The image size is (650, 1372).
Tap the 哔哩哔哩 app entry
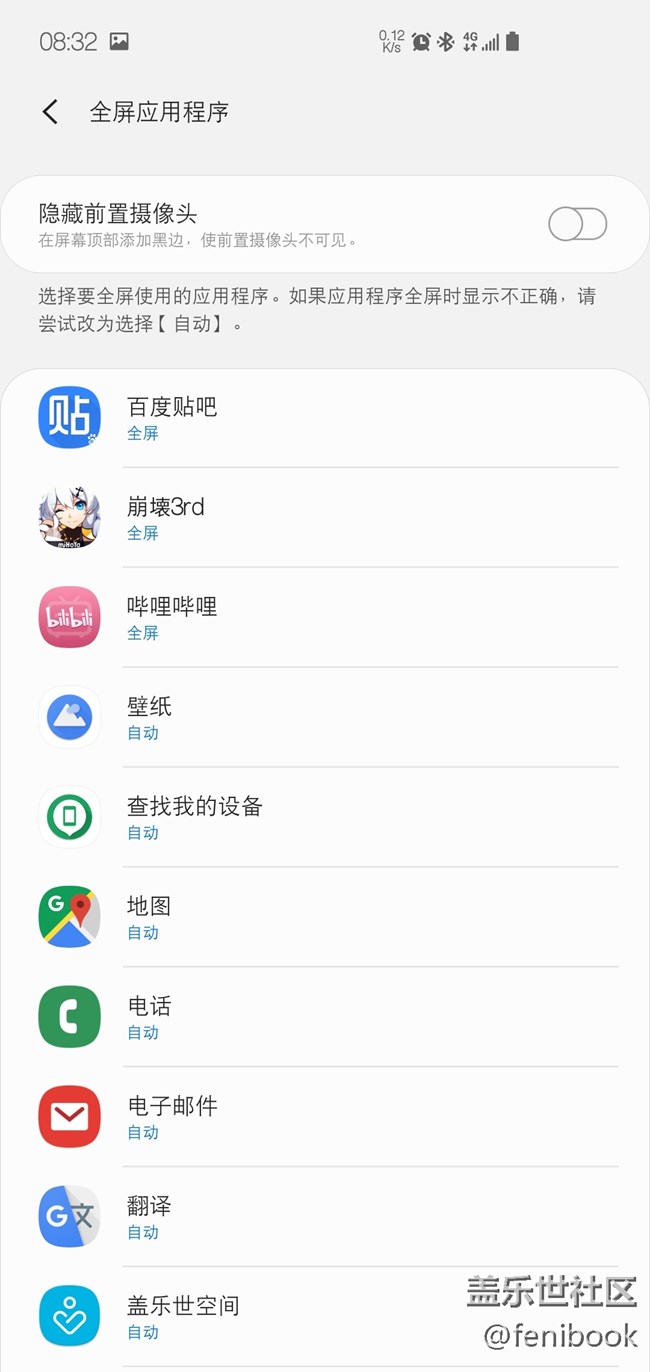tap(325, 618)
